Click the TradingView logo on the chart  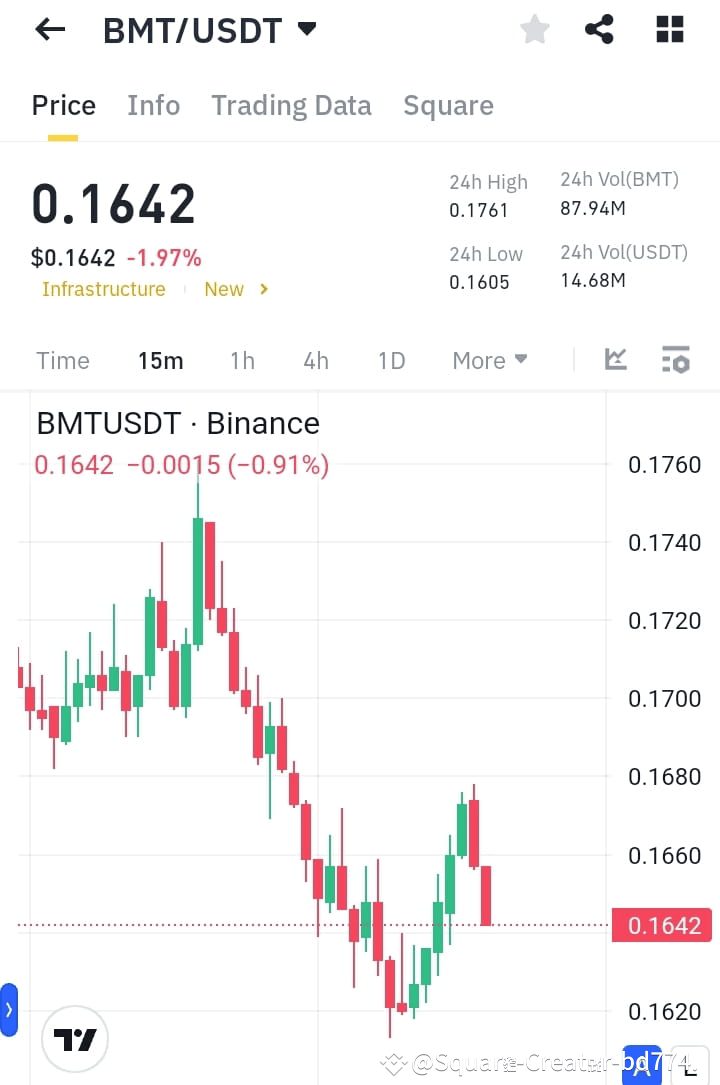coord(75,1038)
